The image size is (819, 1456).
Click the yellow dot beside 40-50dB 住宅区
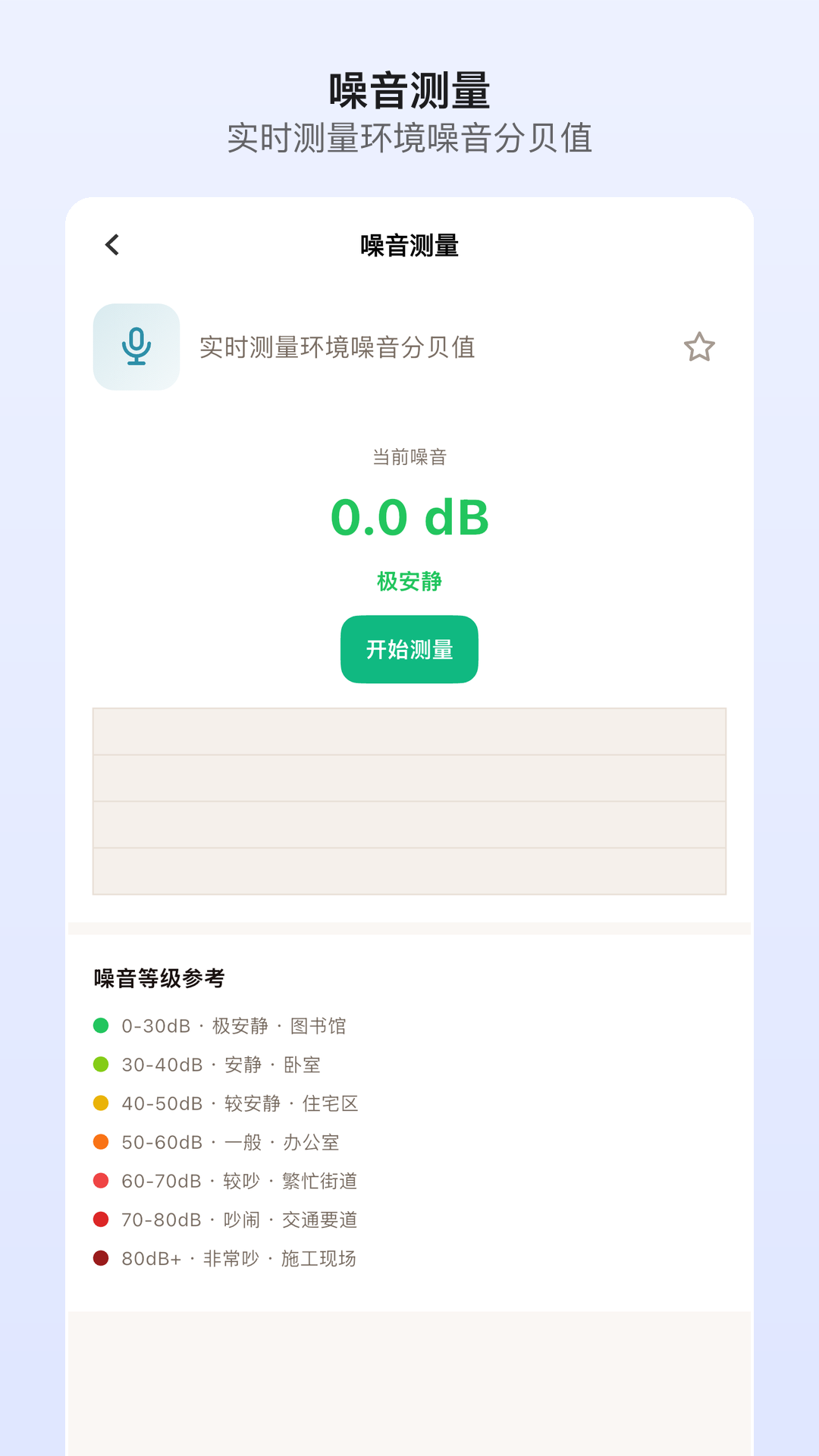[x=99, y=1103]
